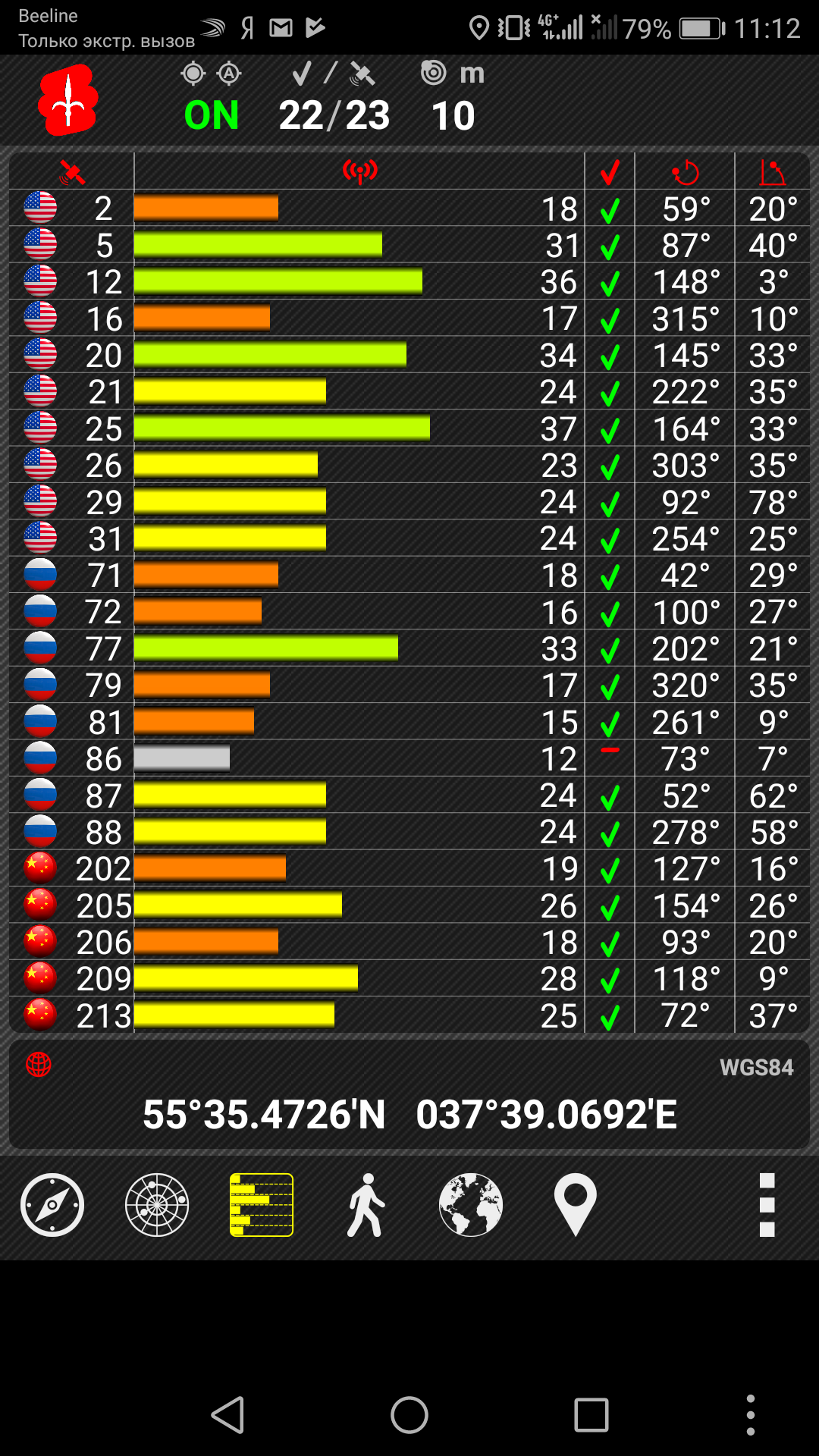This screenshot has height=1456, width=819.
Task: Toggle the GPS ON status indicator
Action: pyautogui.click(x=212, y=115)
